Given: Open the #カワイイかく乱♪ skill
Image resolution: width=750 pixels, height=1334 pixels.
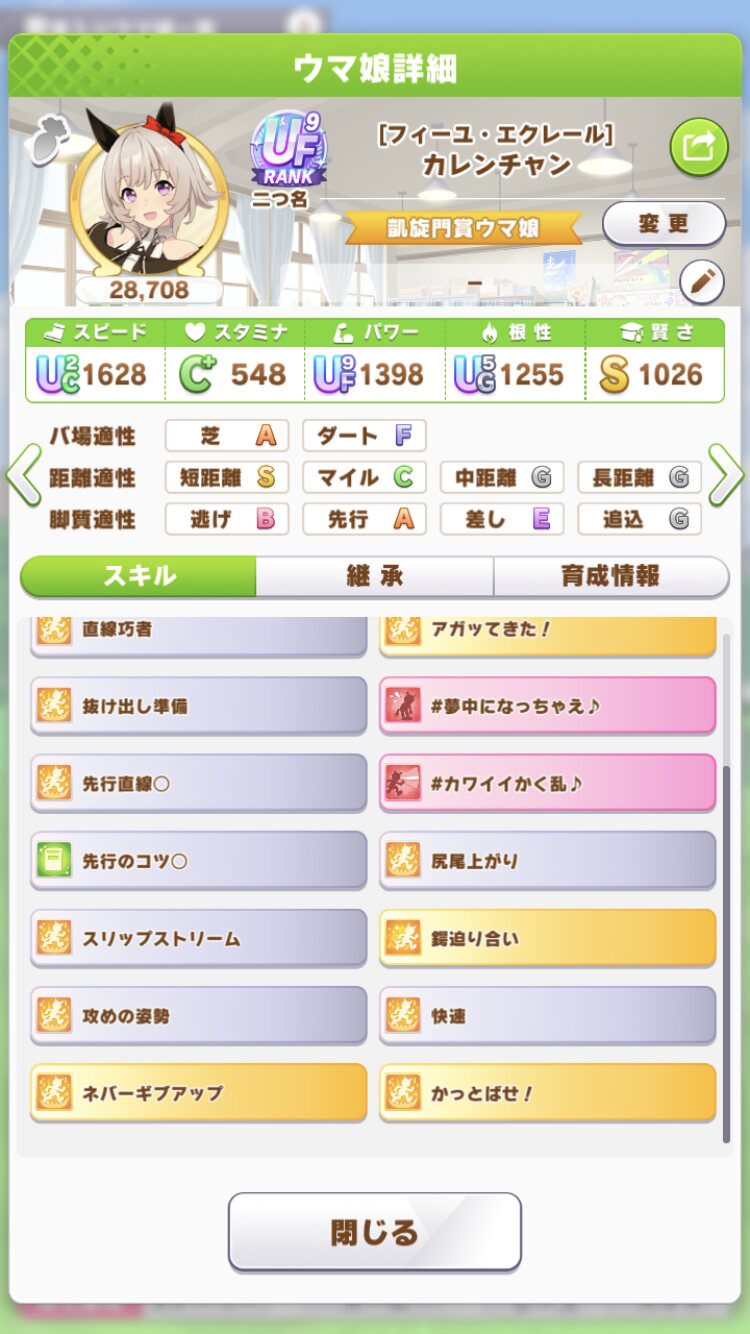Looking at the screenshot, I should click(547, 783).
